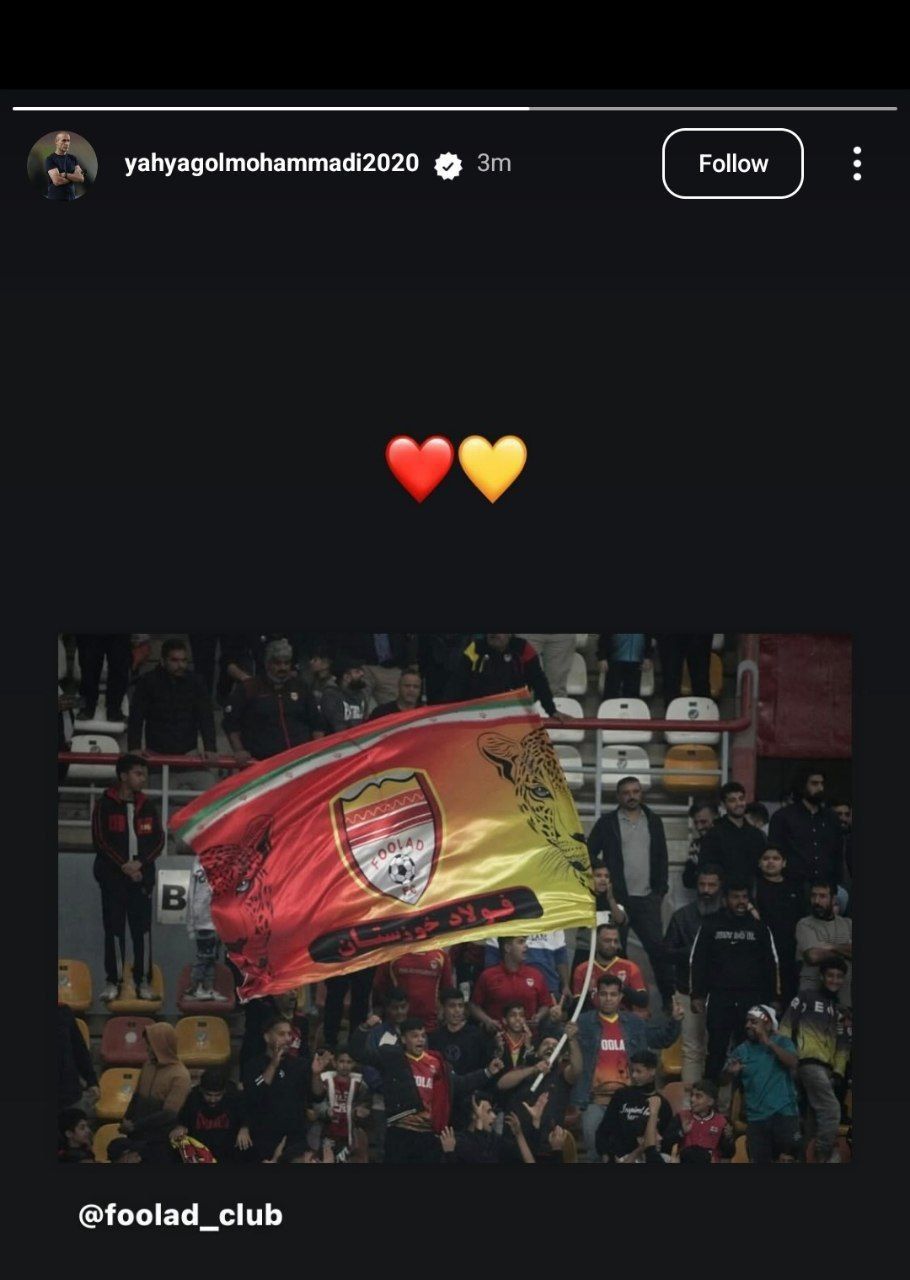Open the @foolad_club mention
Screen dimensions: 910x1280
pyautogui.click(x=181, y=1215)
